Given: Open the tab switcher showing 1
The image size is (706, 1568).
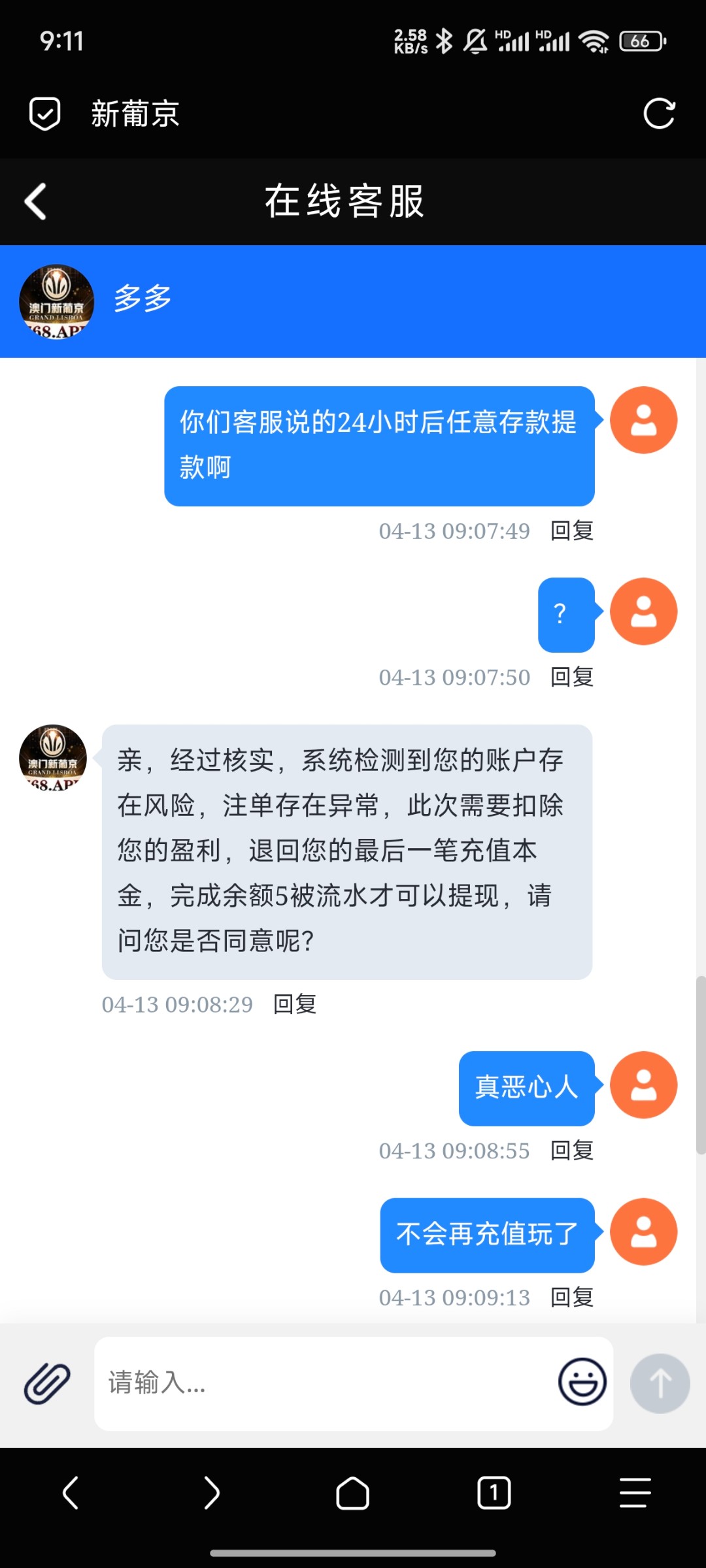Looking at the screenshot, I should pyautogui.click(x=494, y=1492).
